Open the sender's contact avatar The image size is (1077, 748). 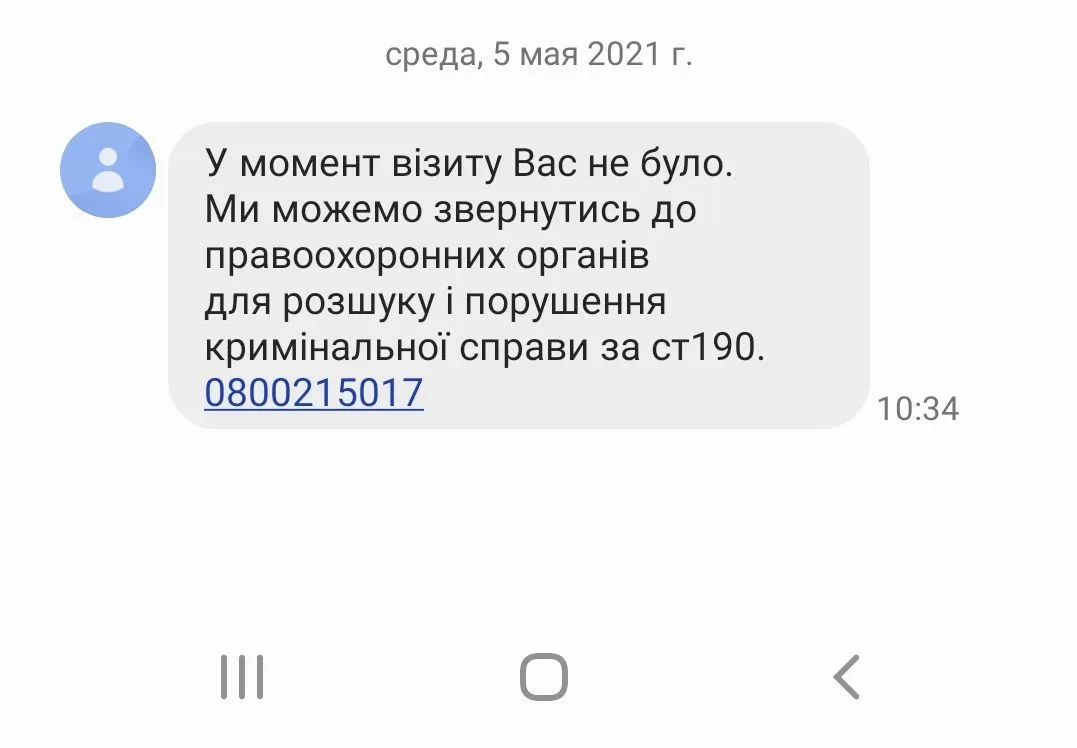pyautogui.click(x=108, y=170)
